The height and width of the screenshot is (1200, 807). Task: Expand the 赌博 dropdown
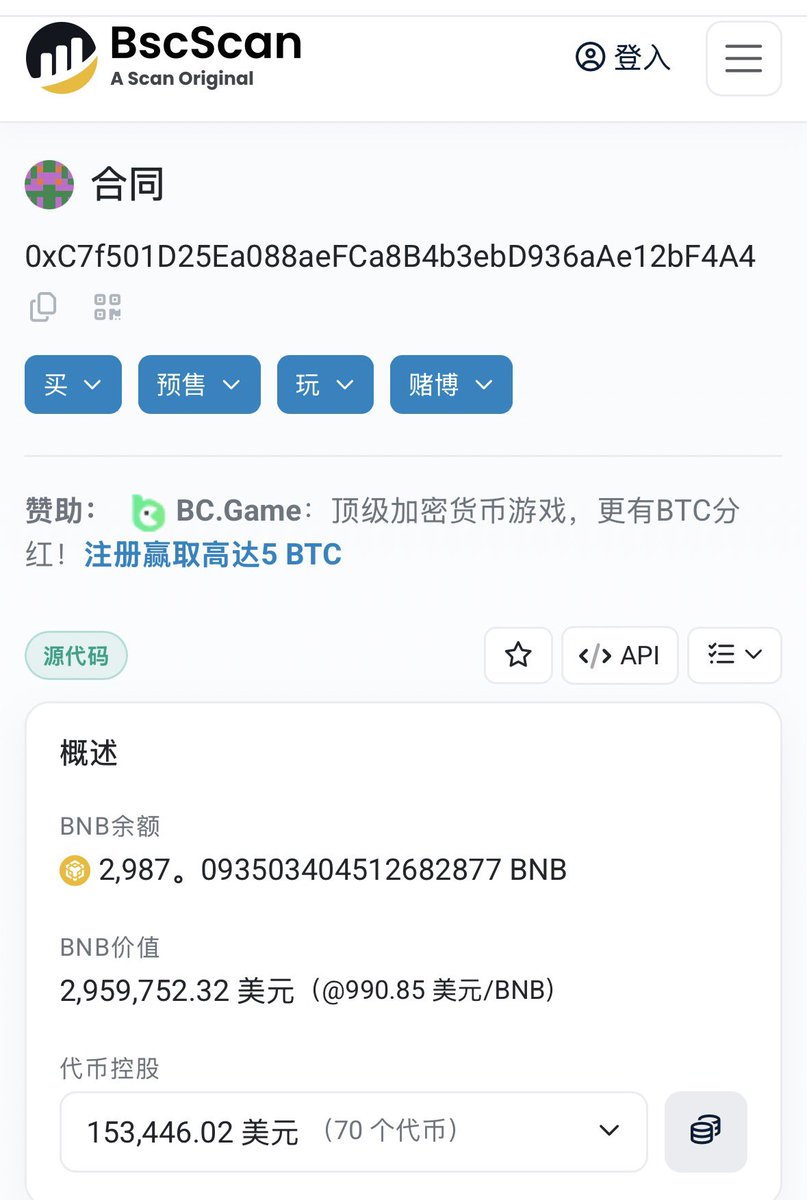click(451, 384)
